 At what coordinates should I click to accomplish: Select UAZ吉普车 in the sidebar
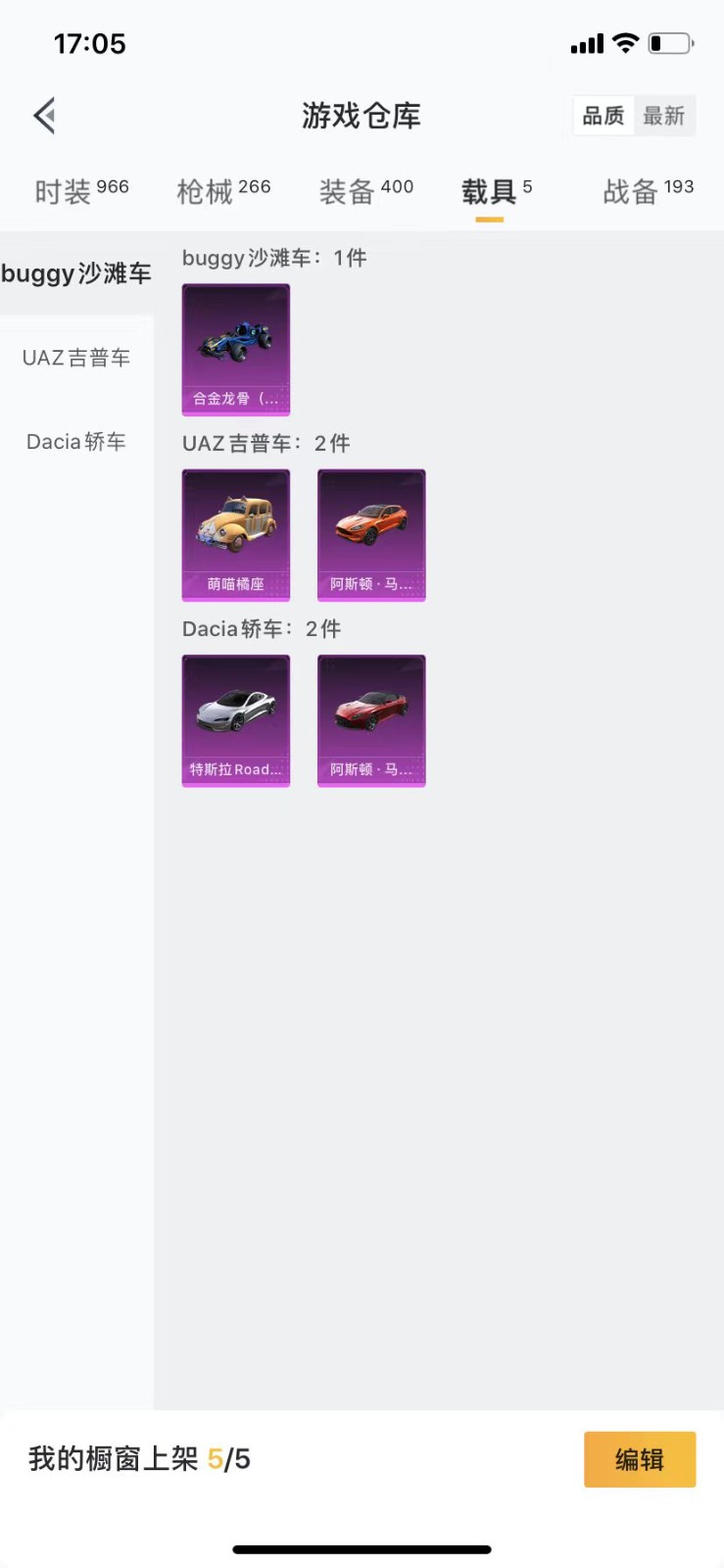tap(76, 358)
